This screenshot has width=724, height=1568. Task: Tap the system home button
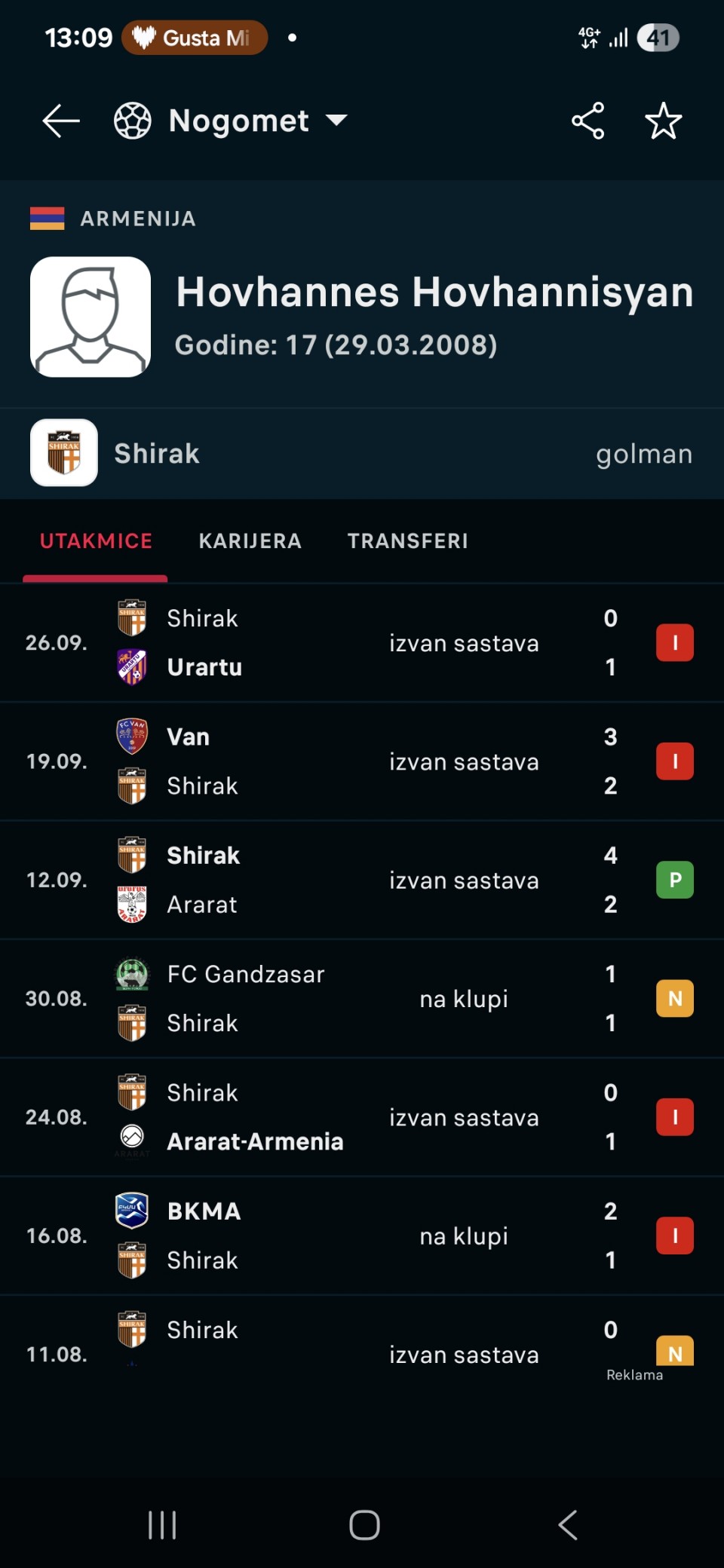[364, 1525]
